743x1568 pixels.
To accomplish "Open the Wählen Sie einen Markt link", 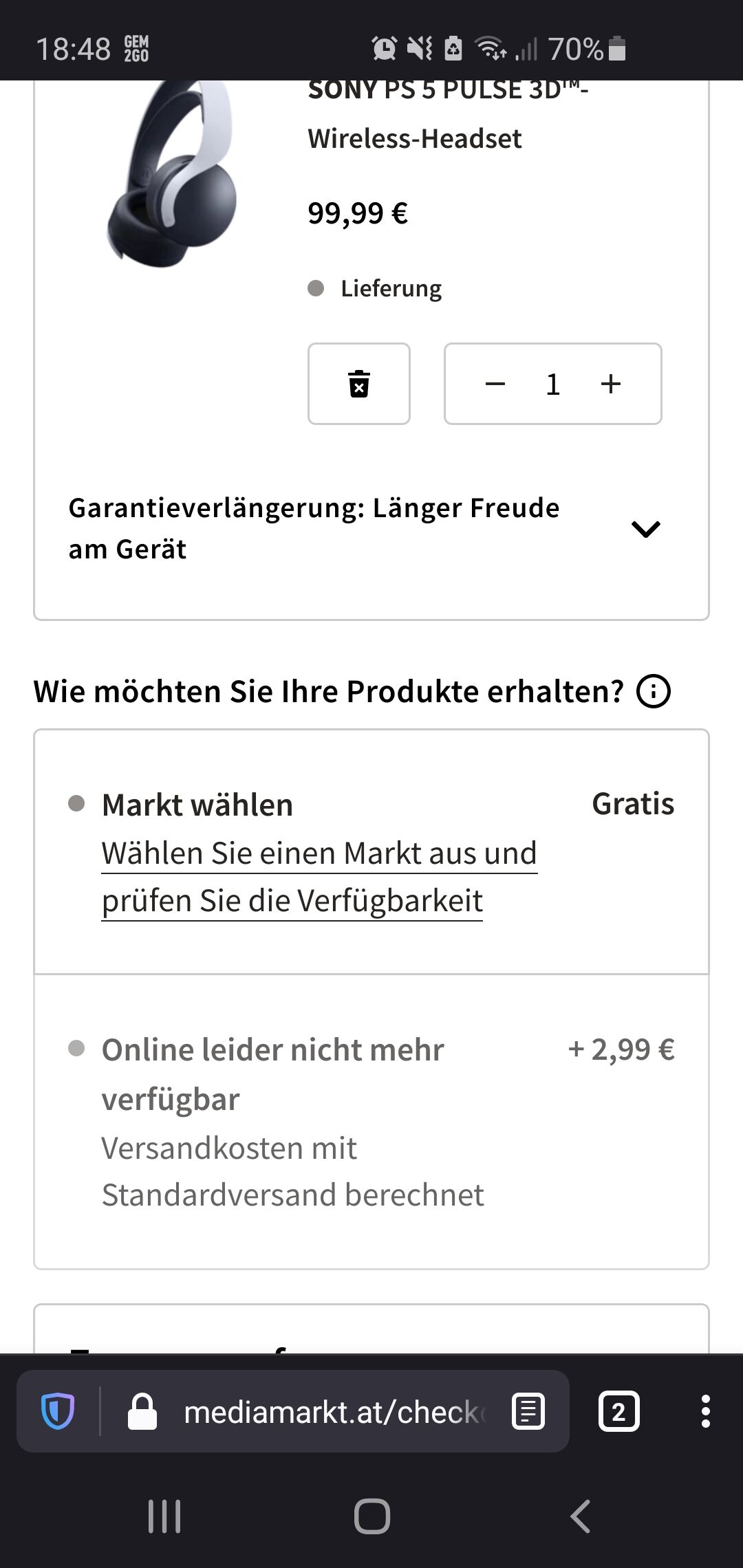I will tap(319, 877).
